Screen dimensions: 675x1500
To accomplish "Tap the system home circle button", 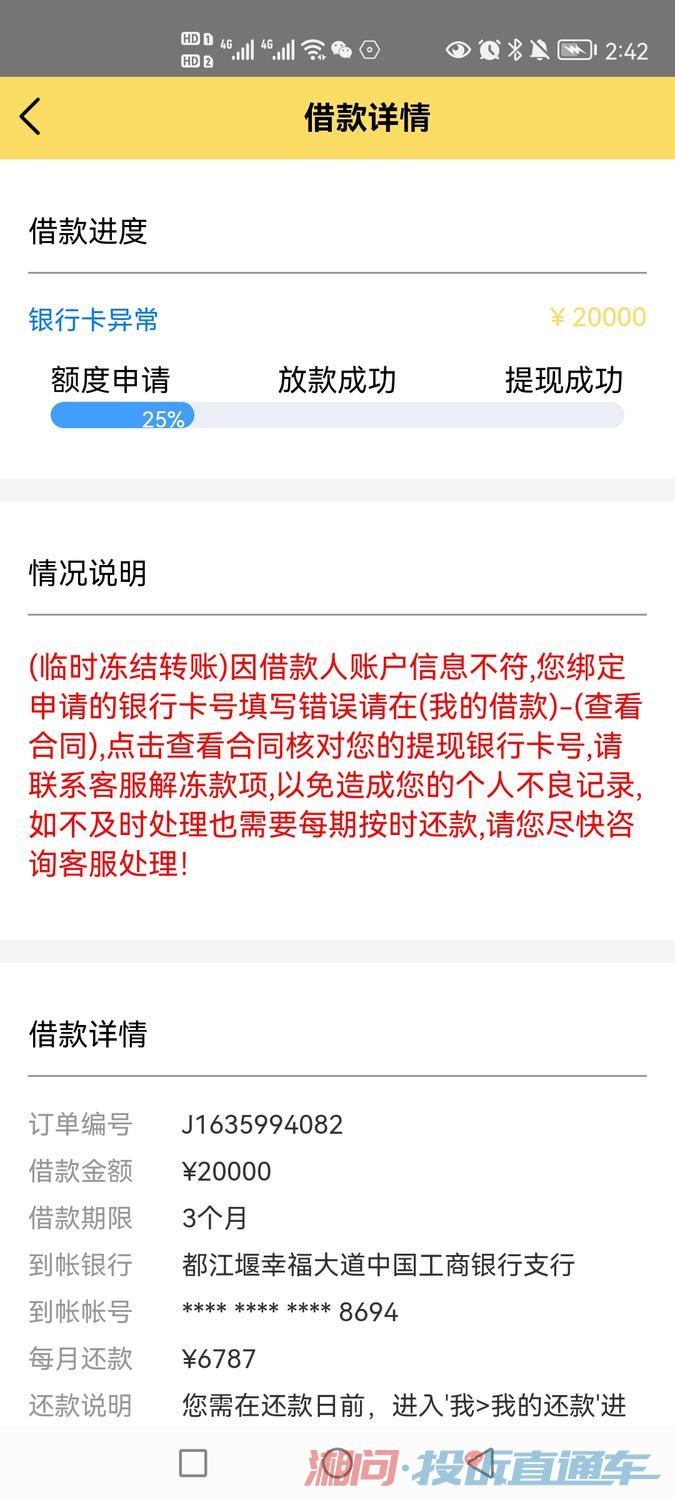I will pyautogui.click(x=338, y=1463).
